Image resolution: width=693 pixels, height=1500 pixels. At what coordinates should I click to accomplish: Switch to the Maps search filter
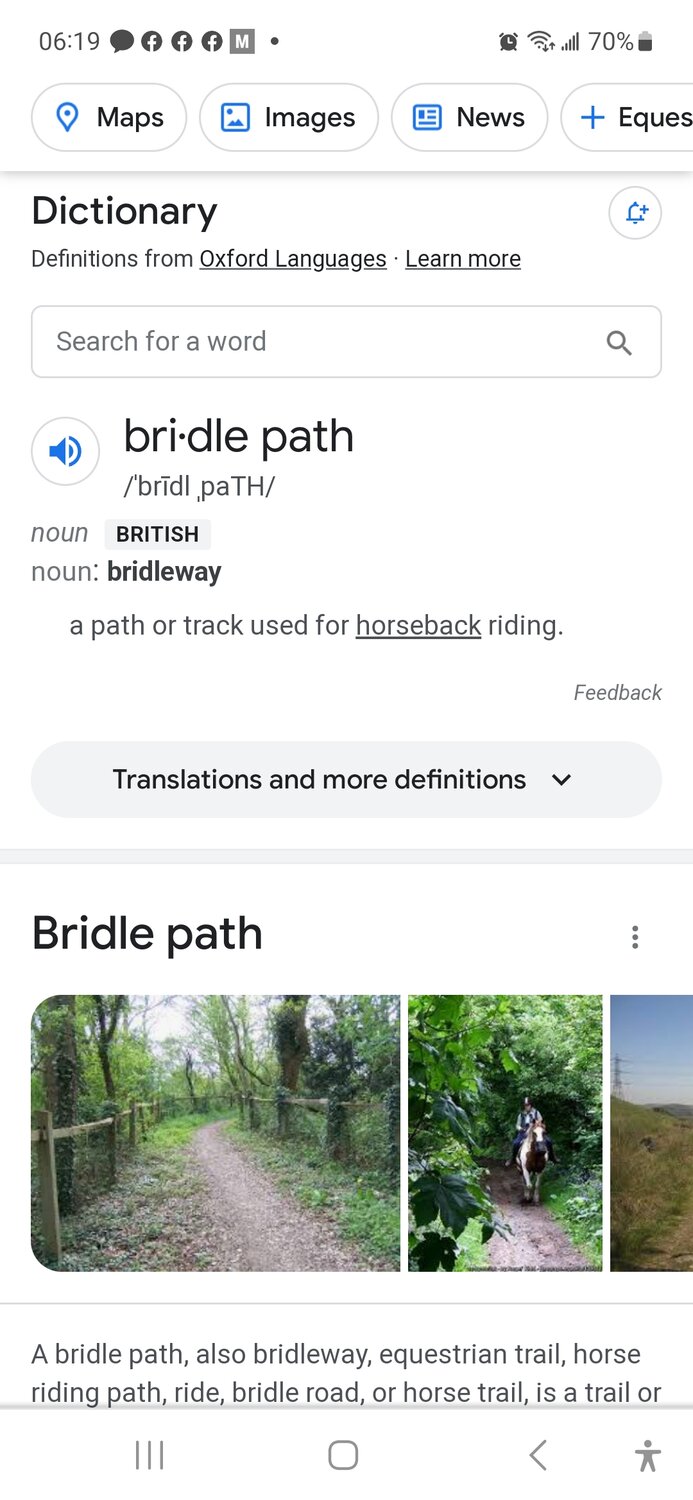[109, 118]
